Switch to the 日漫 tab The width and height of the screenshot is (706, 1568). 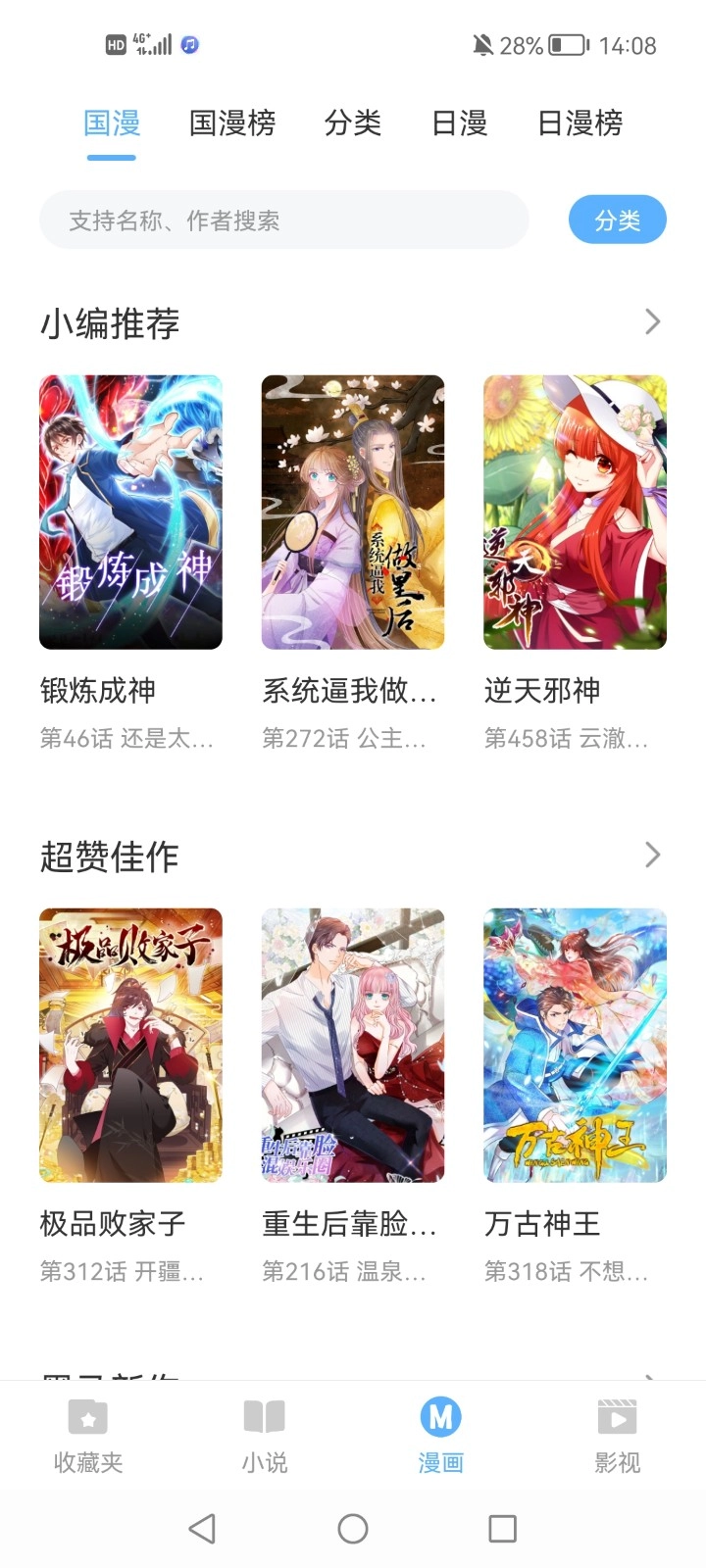[458, 123]
